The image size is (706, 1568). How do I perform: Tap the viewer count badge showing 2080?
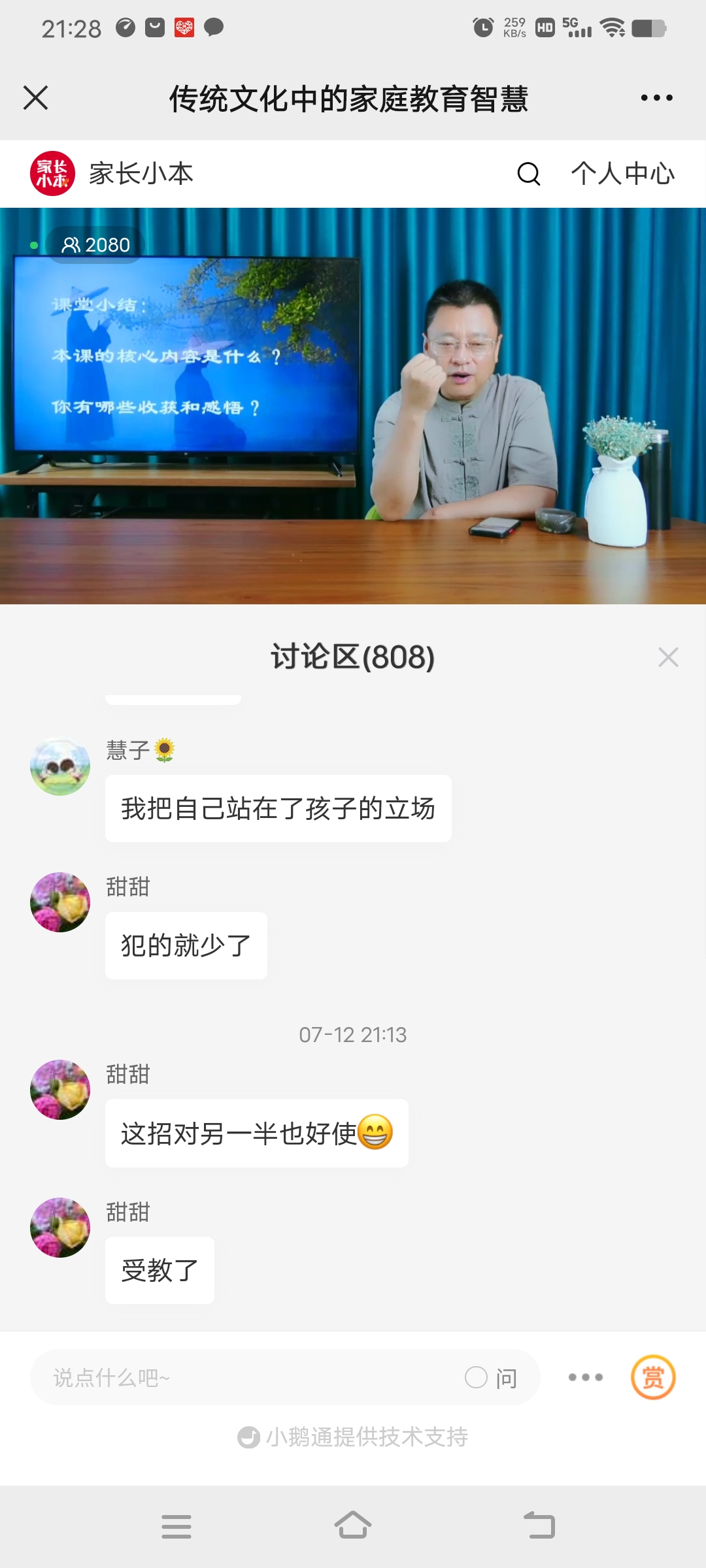[94, 244]
